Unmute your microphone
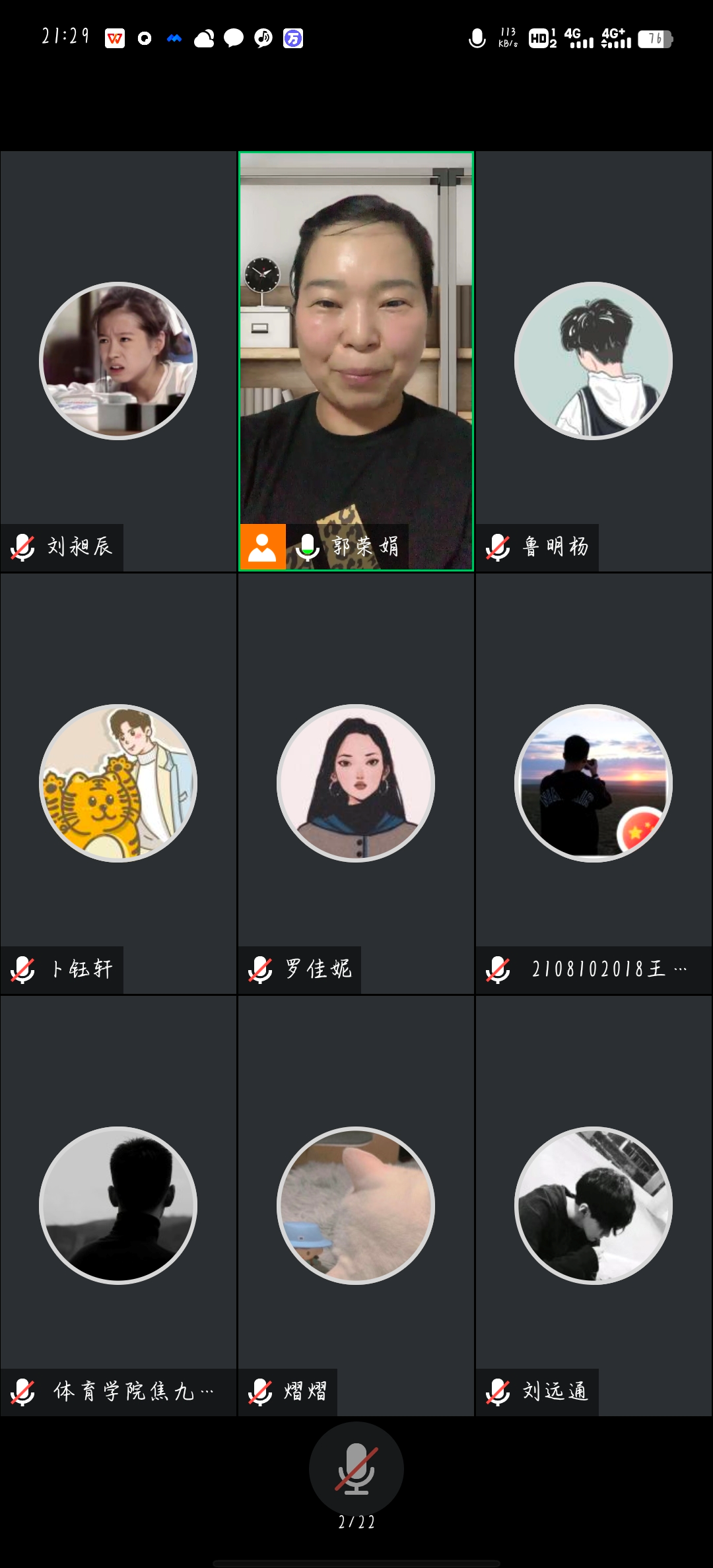Viewport: 713px width, 1568px height. [x=356, y=1469]
